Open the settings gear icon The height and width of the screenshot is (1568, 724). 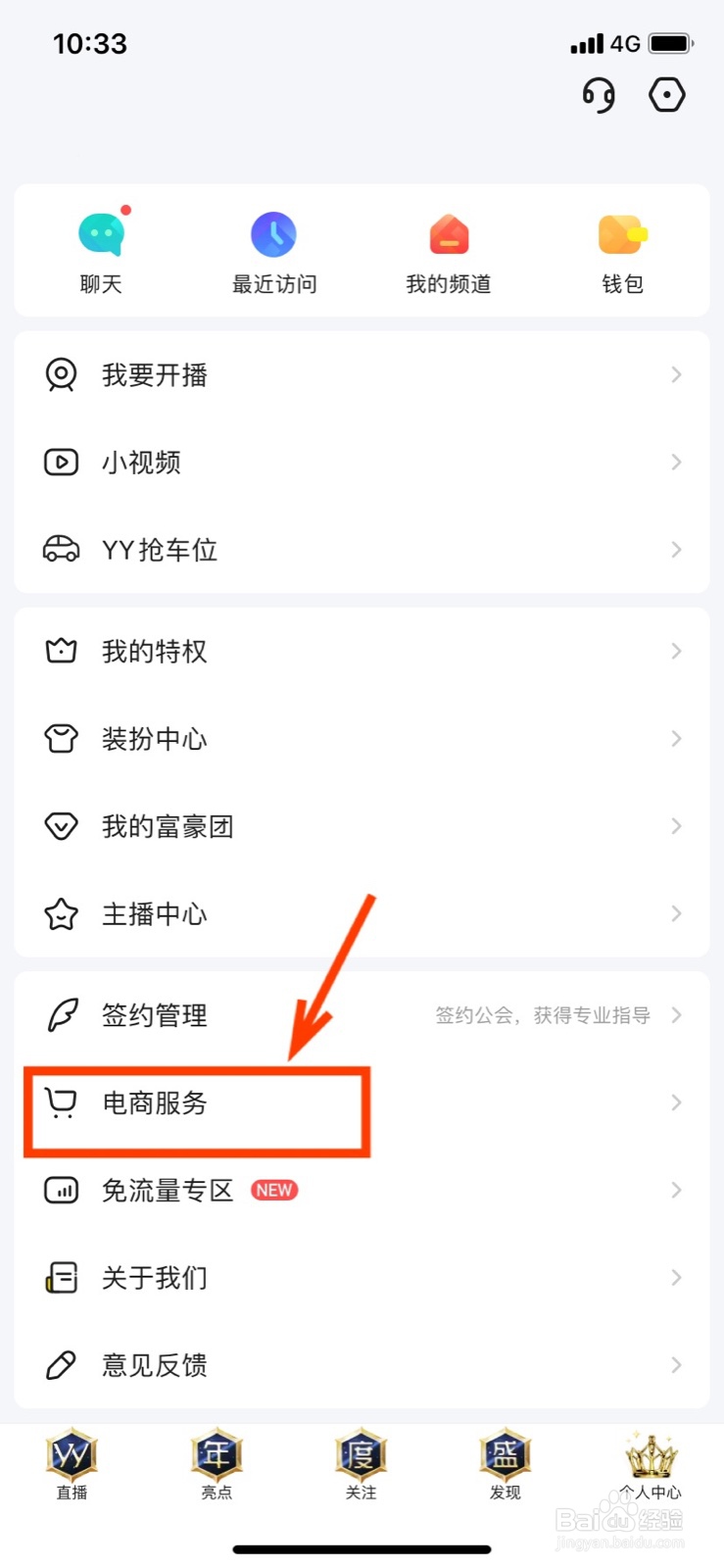coord(666,95)
